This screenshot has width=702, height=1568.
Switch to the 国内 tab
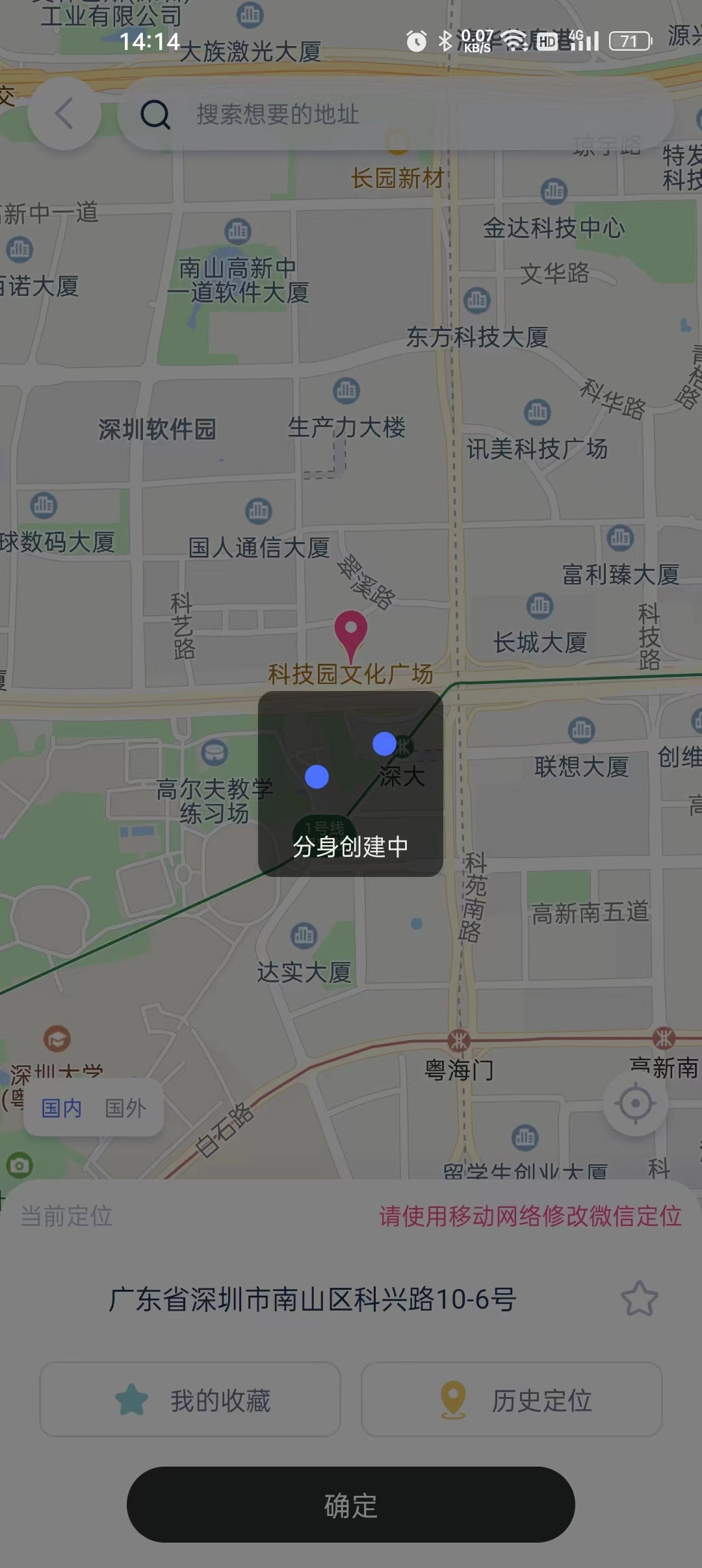(x=62, y=1108)
